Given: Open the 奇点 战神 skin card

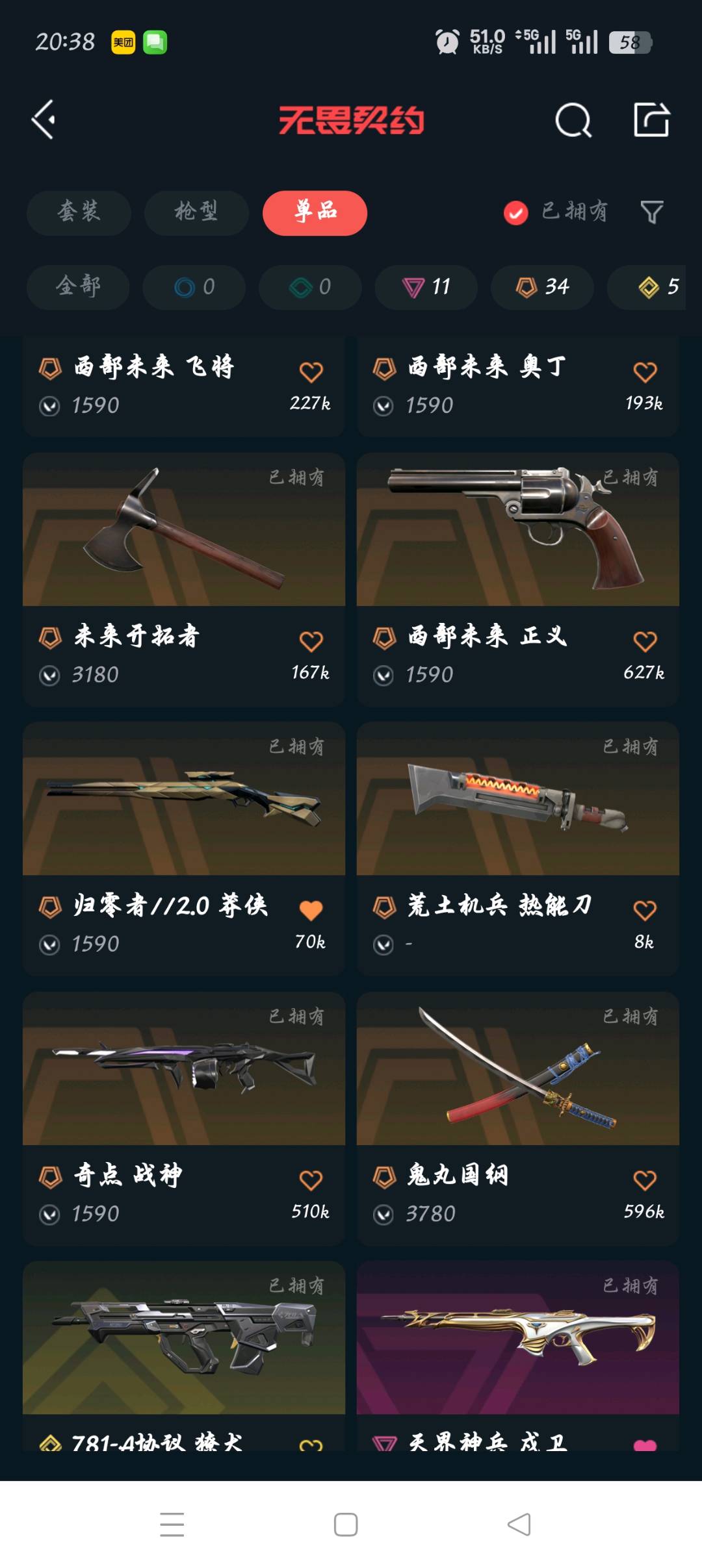Looking at the screenshot, I should point(184,1118).
